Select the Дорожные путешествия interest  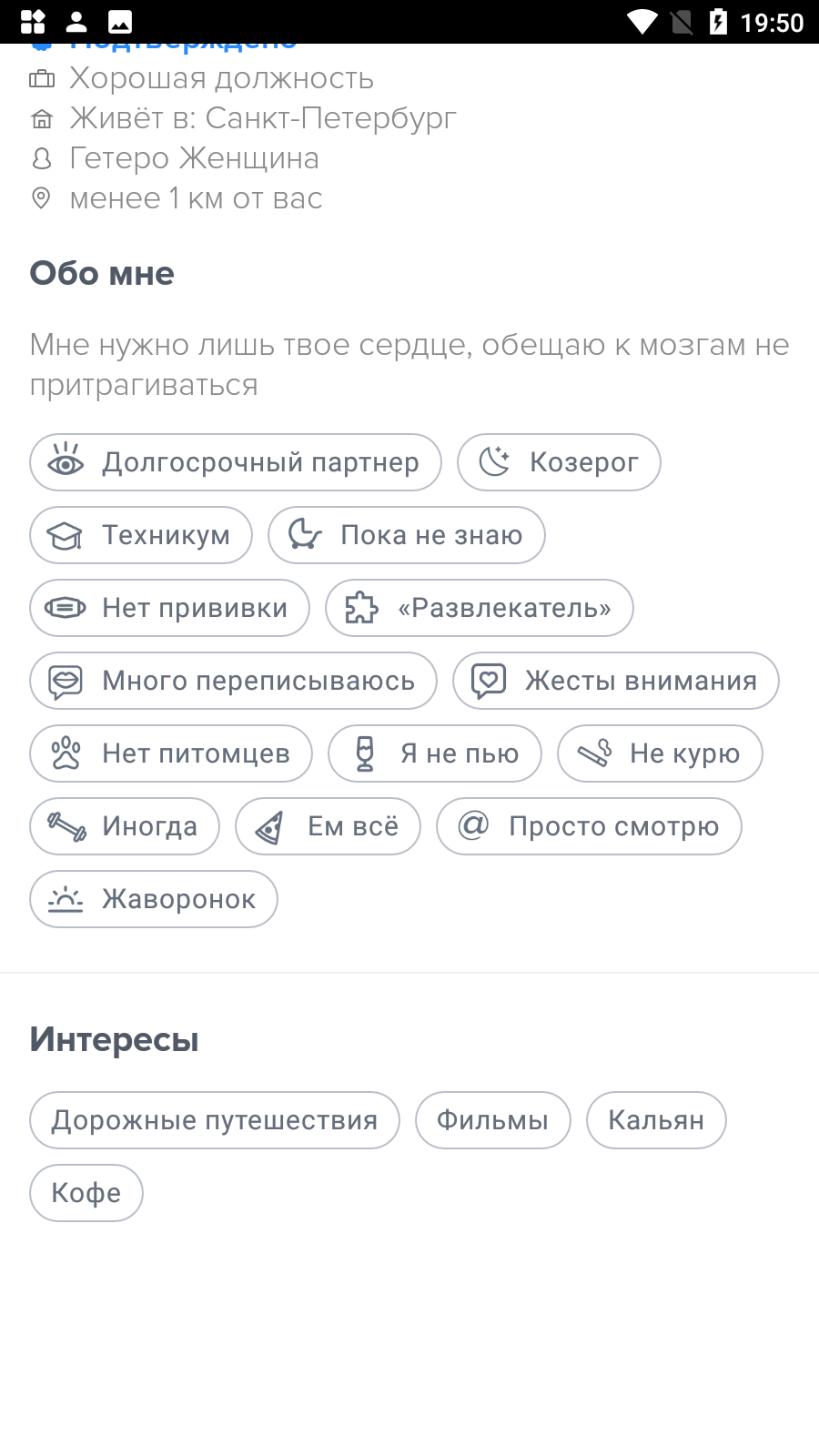click(215, 1120)
